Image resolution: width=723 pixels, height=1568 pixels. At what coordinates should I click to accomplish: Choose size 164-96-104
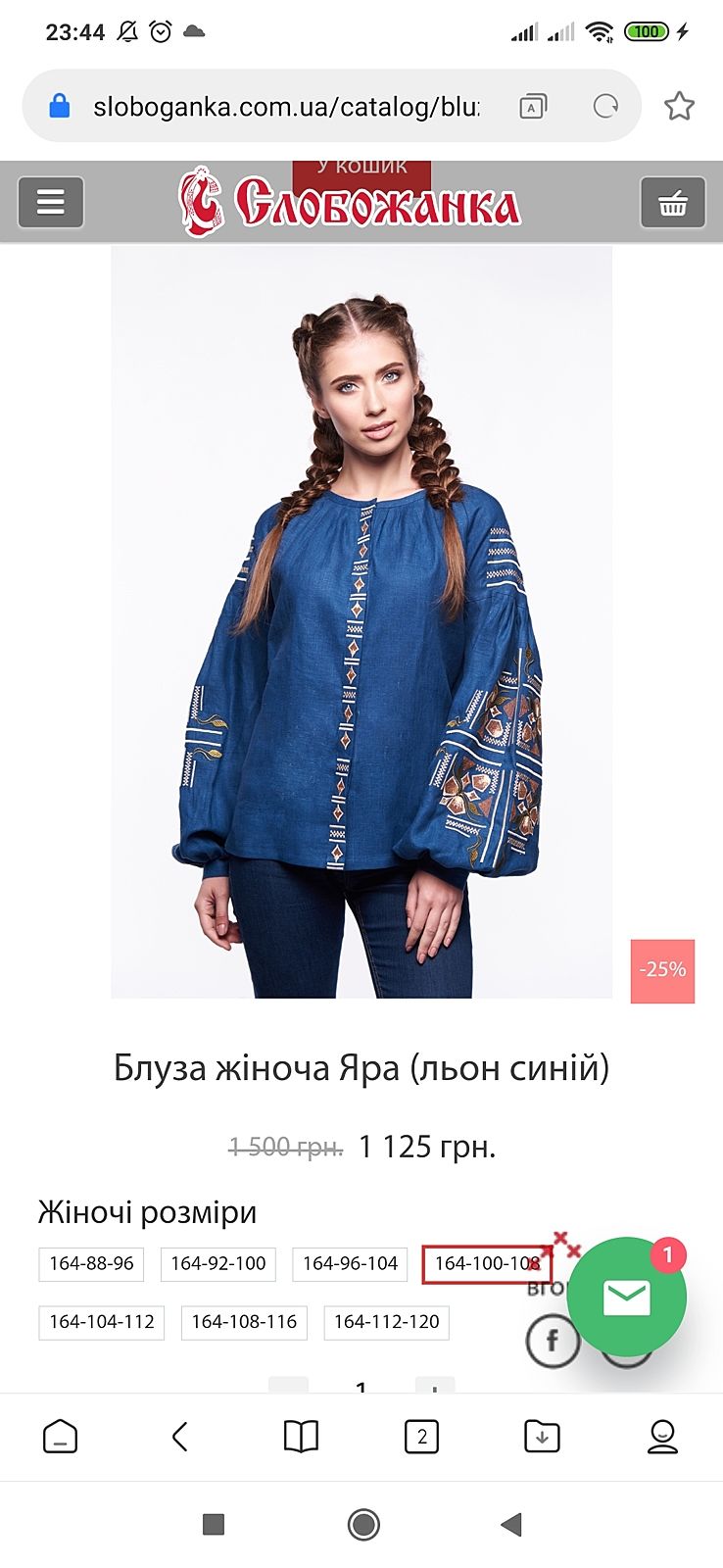(x=350, y=1263)
